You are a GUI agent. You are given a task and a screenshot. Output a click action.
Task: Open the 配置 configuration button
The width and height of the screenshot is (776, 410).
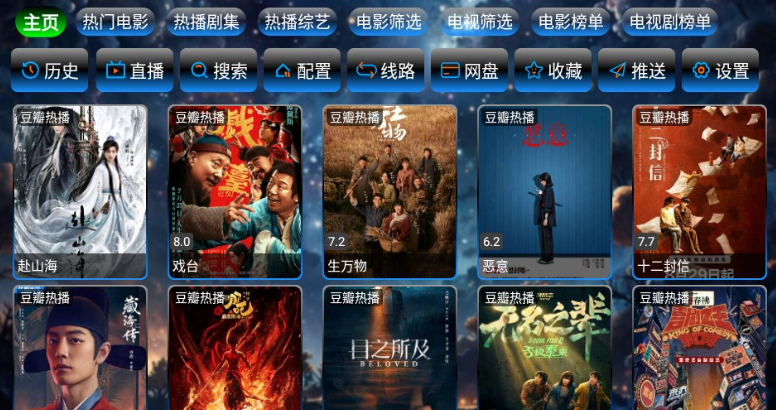click(x=303, y=70)
